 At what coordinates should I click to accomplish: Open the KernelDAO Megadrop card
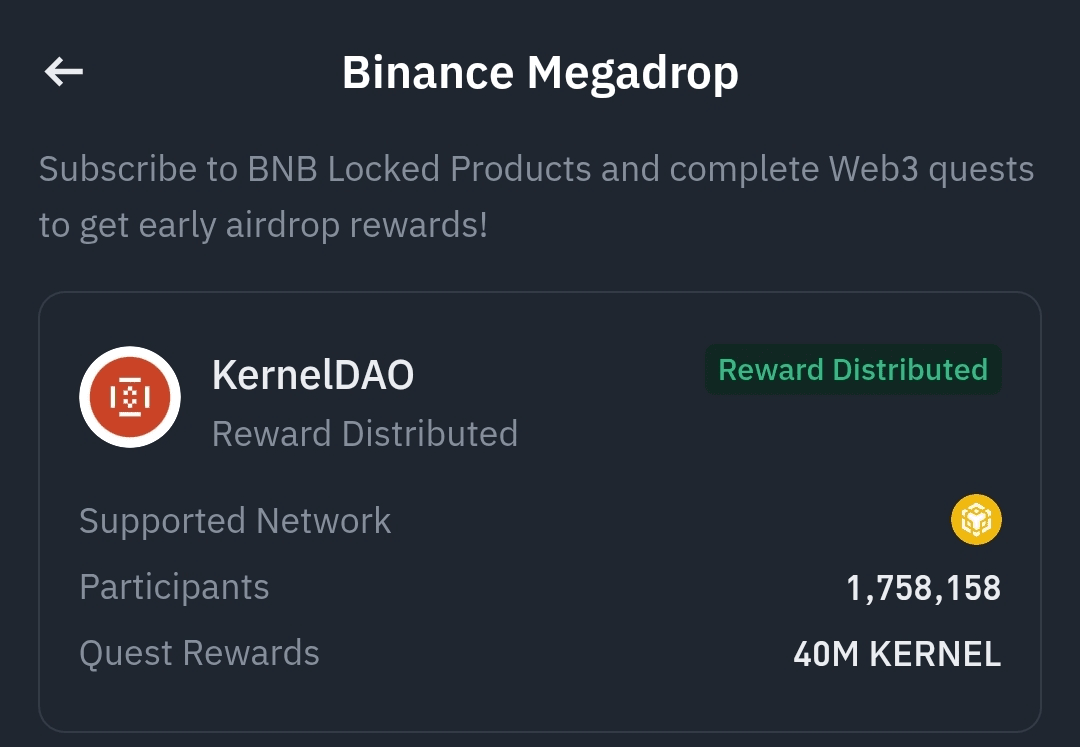coord(540,510)
